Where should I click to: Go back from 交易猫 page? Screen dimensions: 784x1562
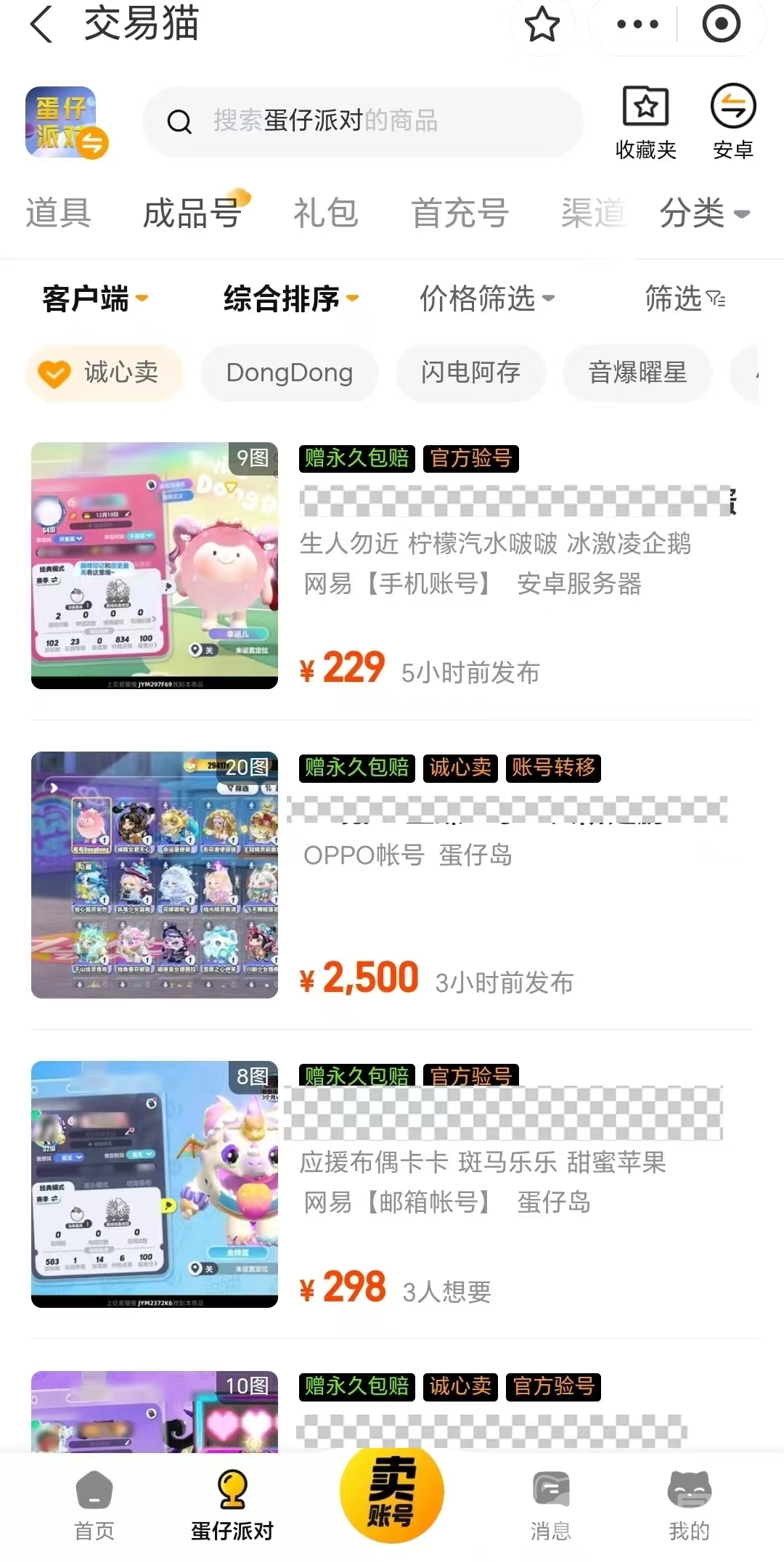point(42,24)
